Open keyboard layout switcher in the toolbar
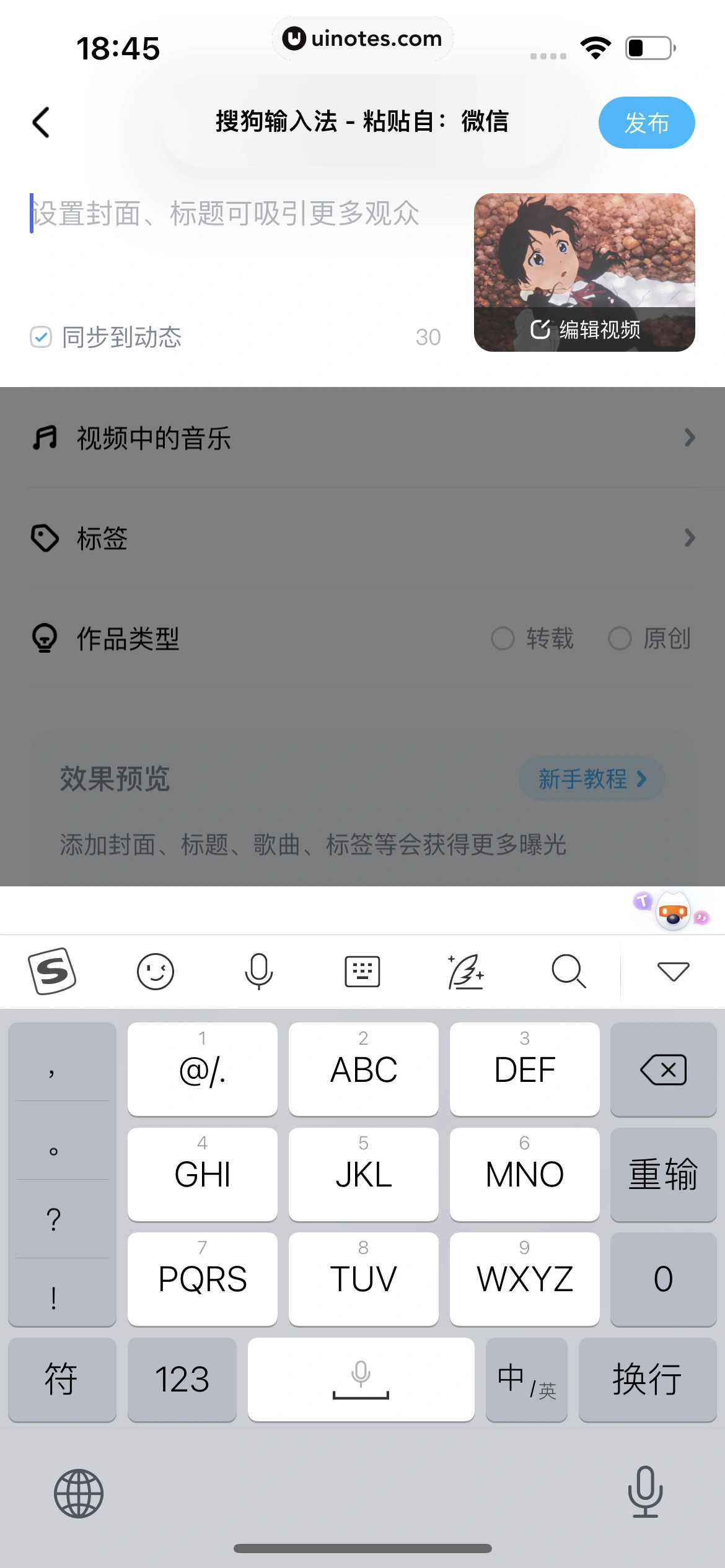Image resolution: width=725 pixels, height=1568 pixels. point(362,971)
